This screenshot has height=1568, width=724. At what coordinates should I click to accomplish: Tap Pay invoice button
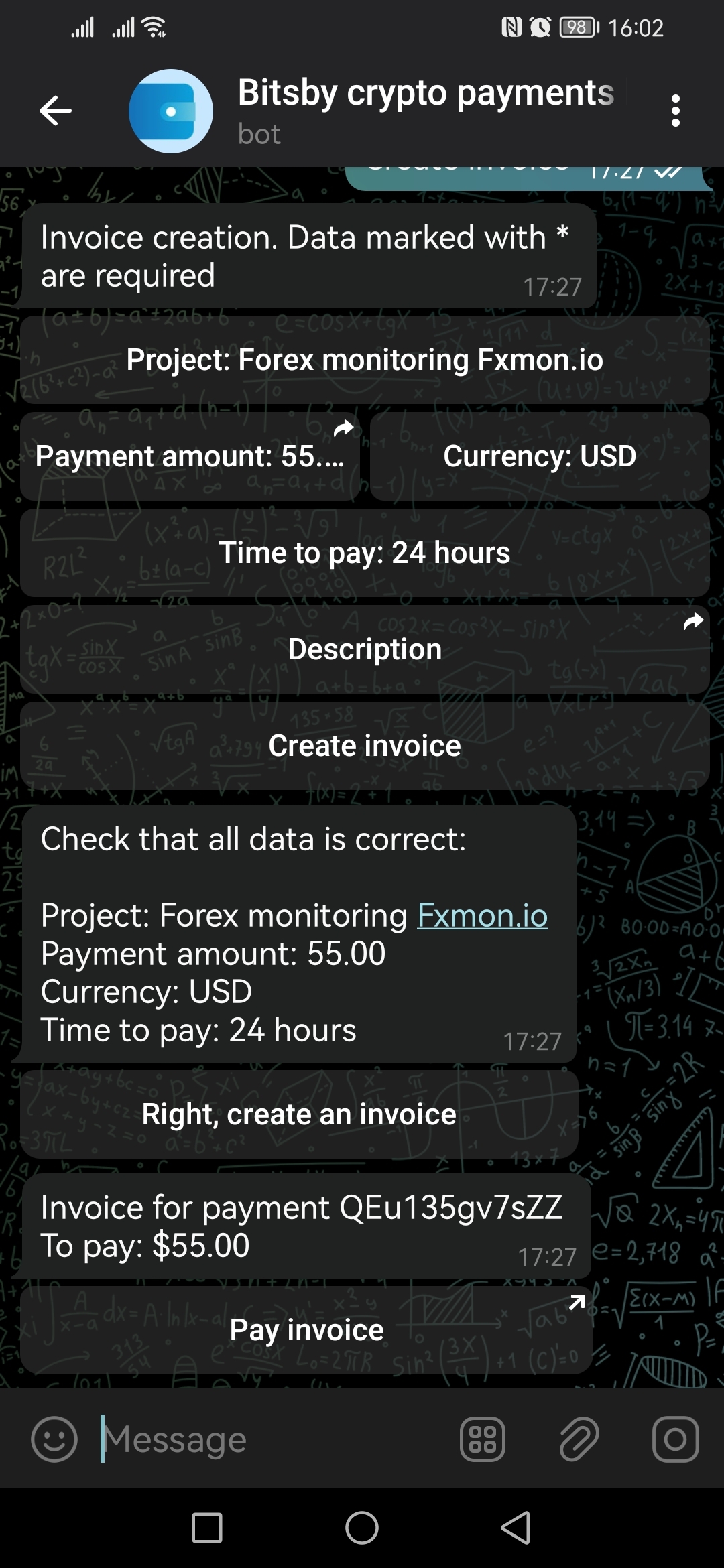(x=306, y=1330)
